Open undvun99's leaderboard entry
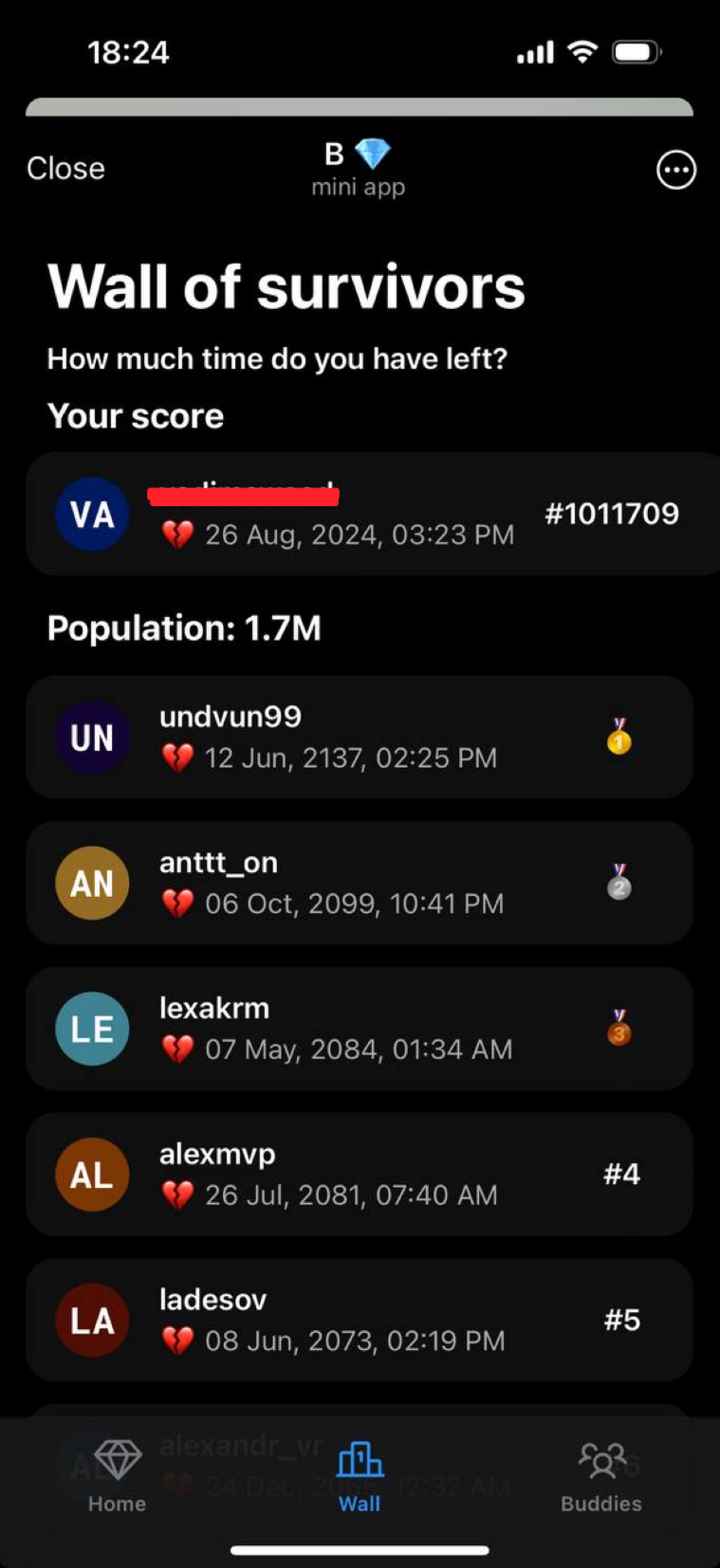This screenshot has width=720, height=1568. (x=359, y=737)
